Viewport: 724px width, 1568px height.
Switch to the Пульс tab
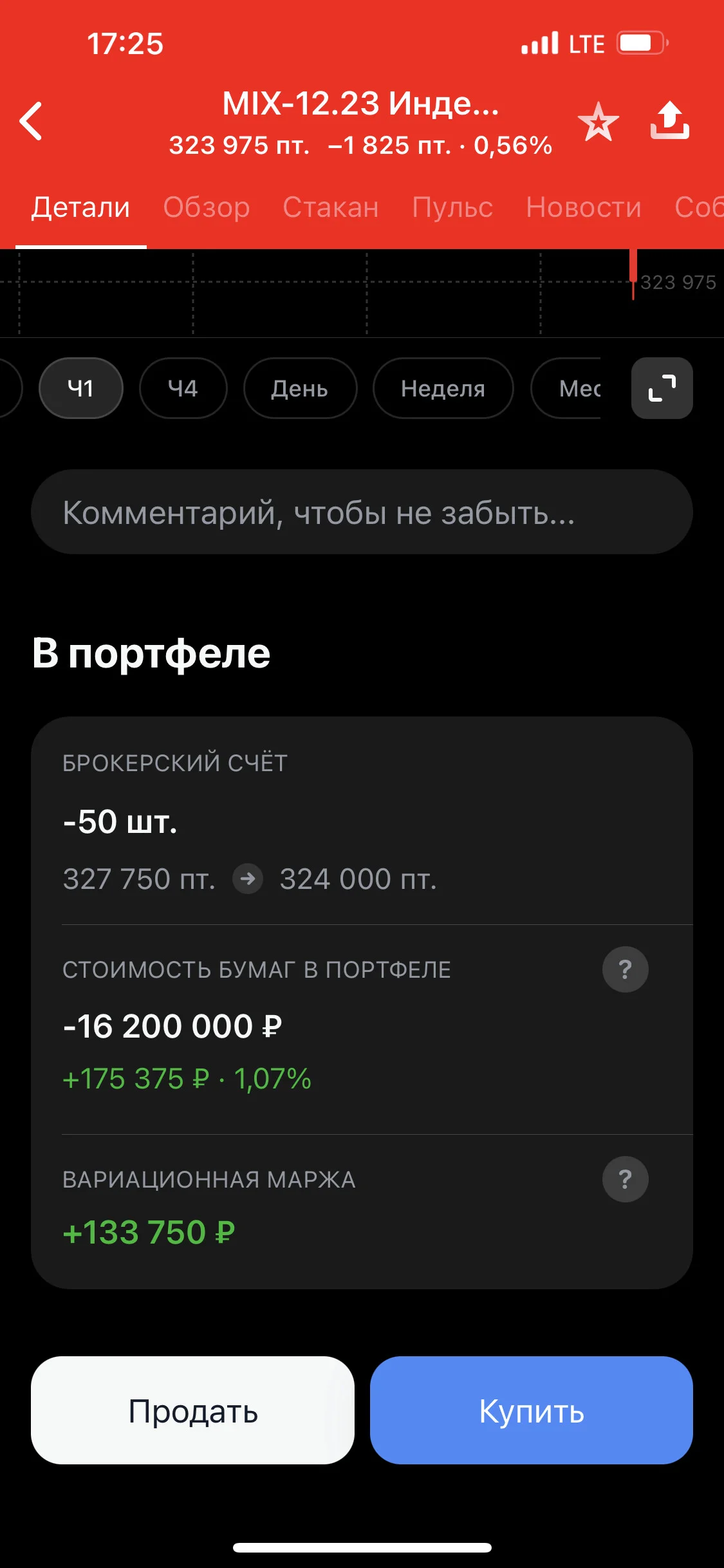[452, 207]
